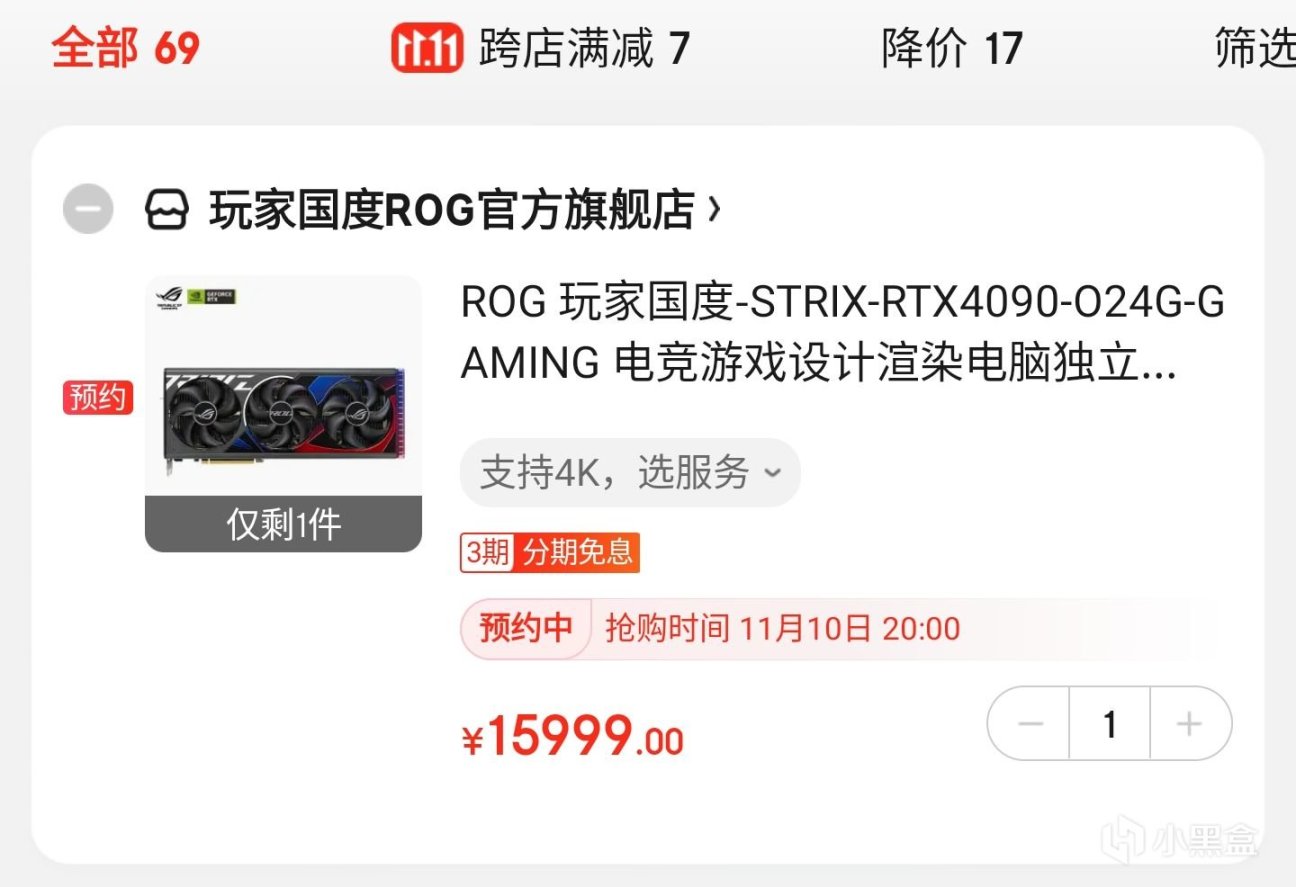Decrease the item quantity by one
The height and width of the screenshot is (887, 1296).
[x=1029, y=724]
